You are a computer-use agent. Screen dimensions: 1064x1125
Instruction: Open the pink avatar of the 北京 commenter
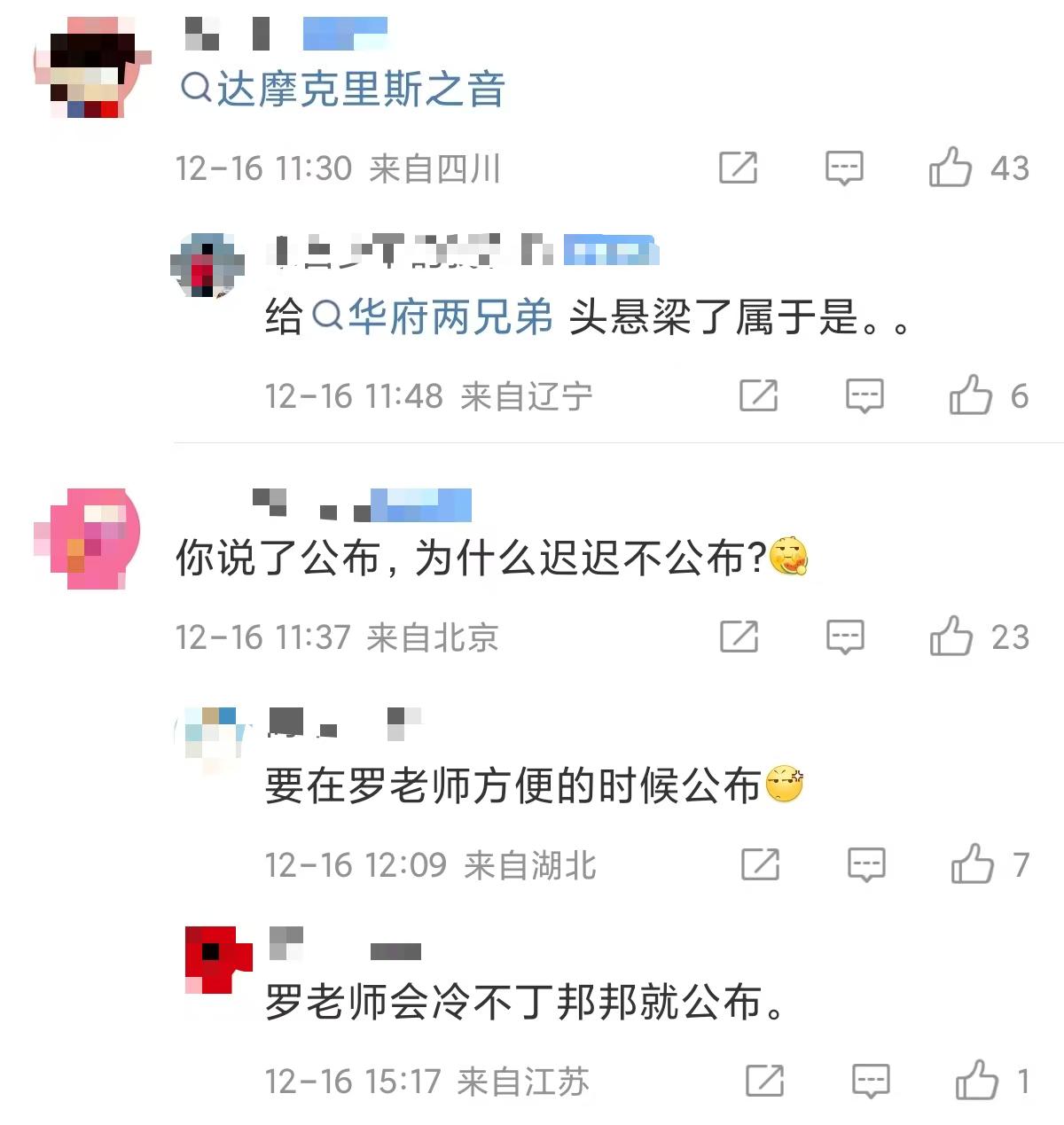click(x=89, y=538)
